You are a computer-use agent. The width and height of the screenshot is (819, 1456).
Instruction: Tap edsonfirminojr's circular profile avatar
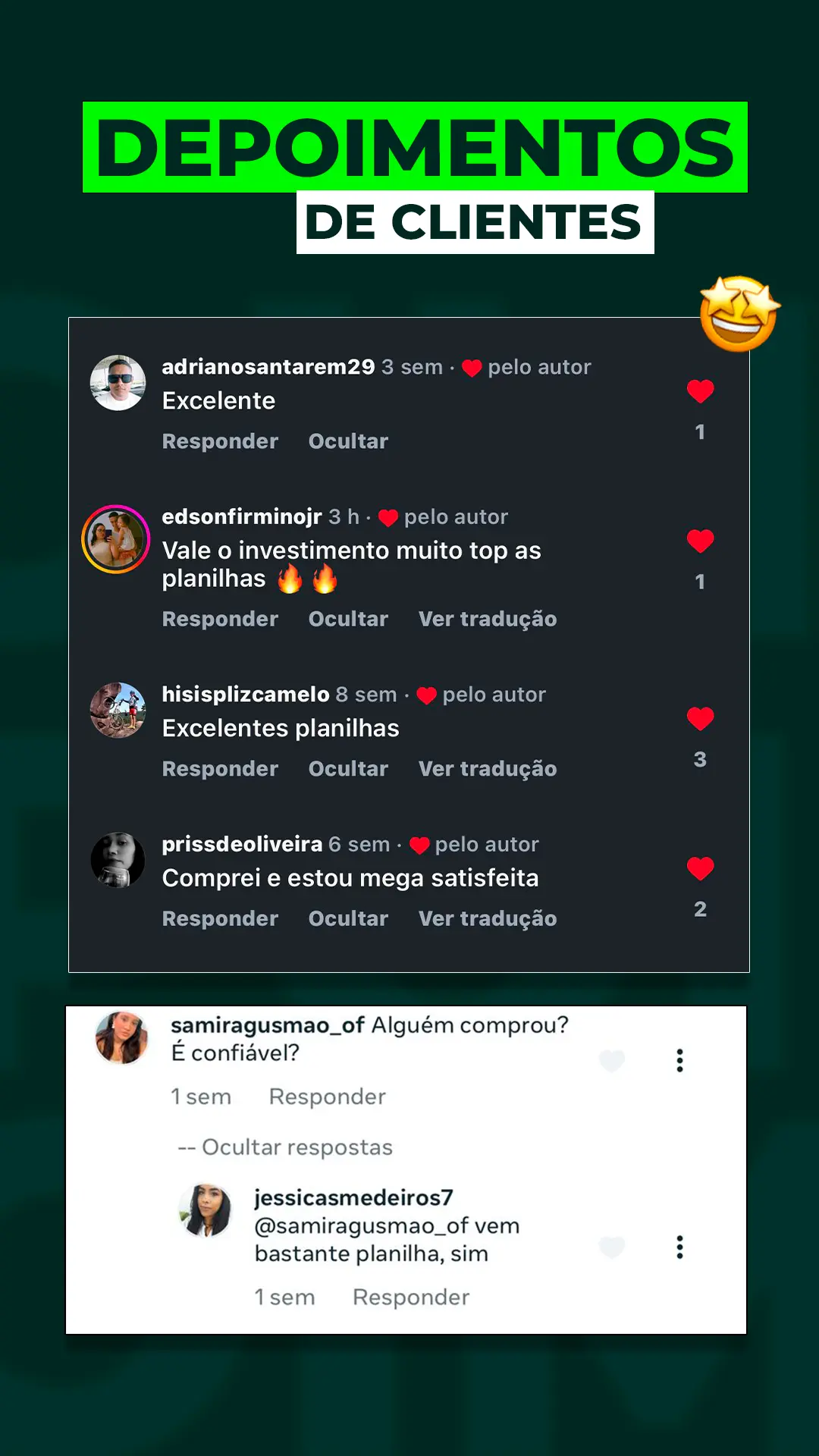click(x=118, y=538)
